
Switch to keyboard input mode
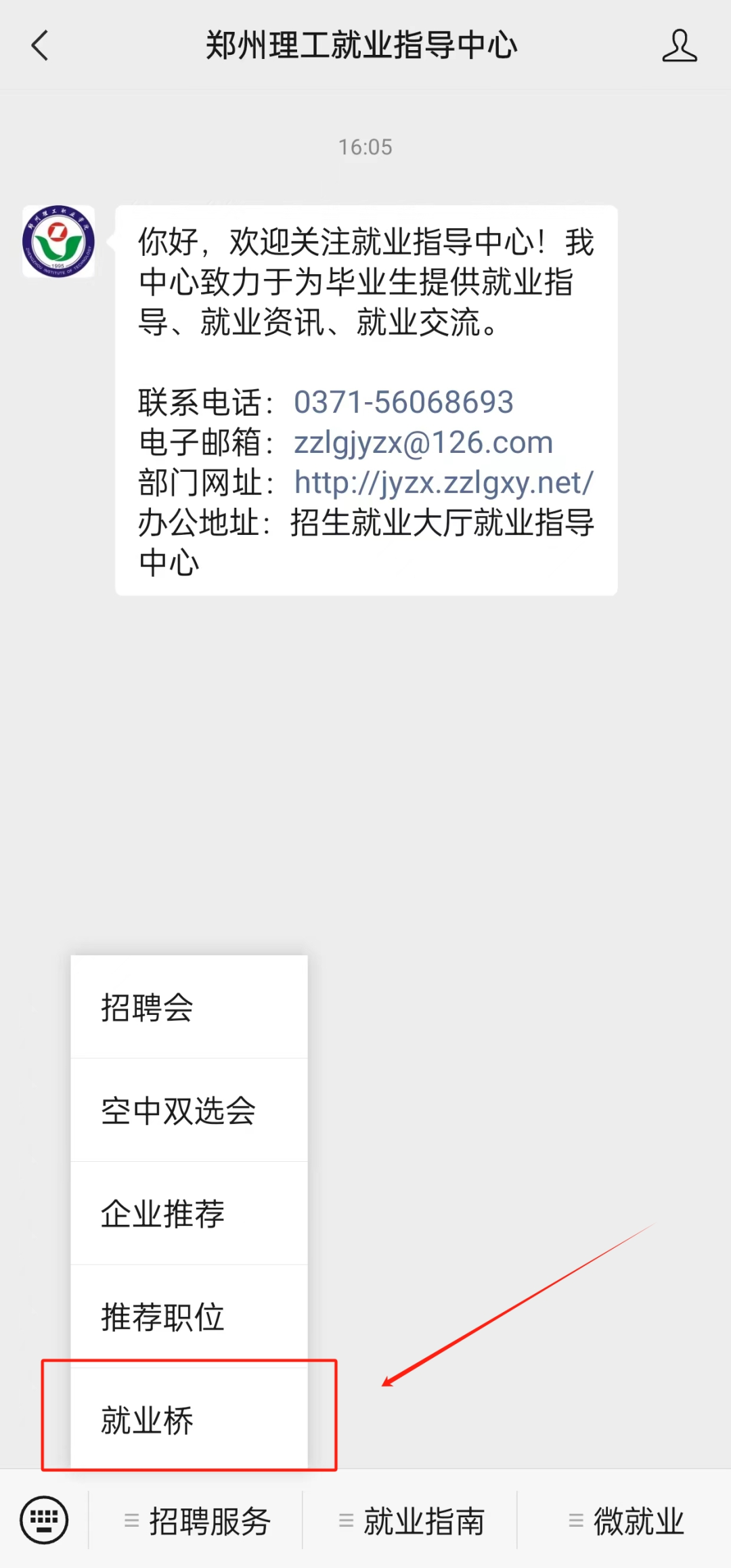click(x=44, y=1520)
